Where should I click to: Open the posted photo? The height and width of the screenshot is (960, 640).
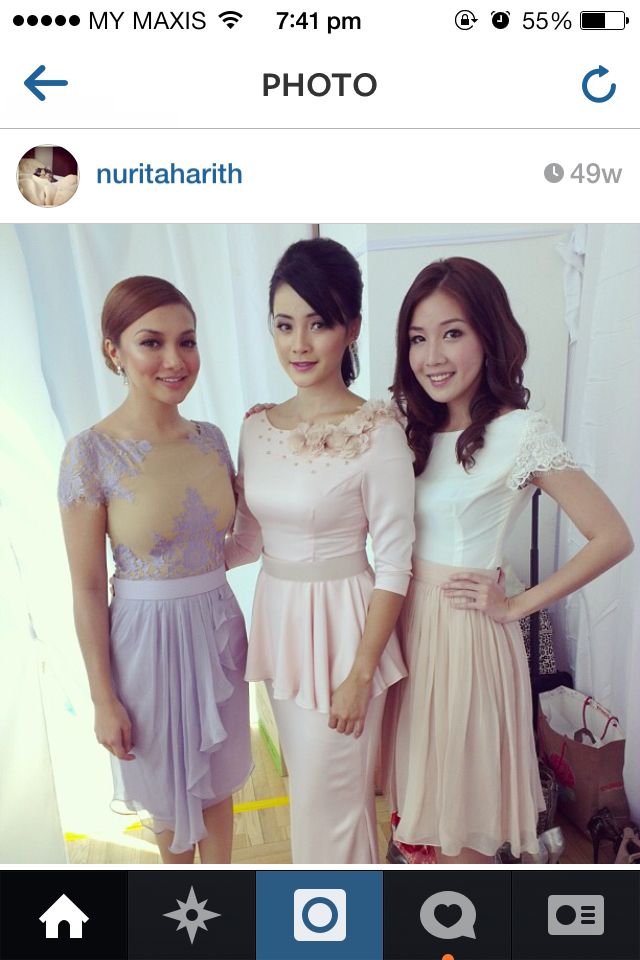[320, 543]
